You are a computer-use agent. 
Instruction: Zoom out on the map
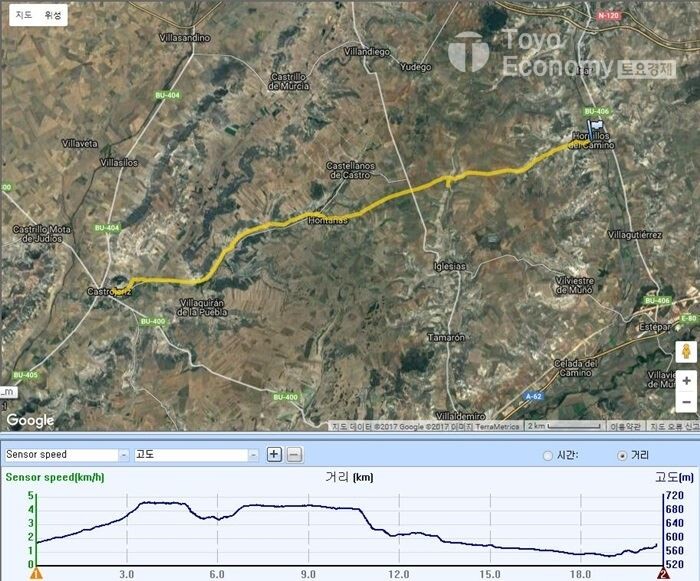(687, 402)
